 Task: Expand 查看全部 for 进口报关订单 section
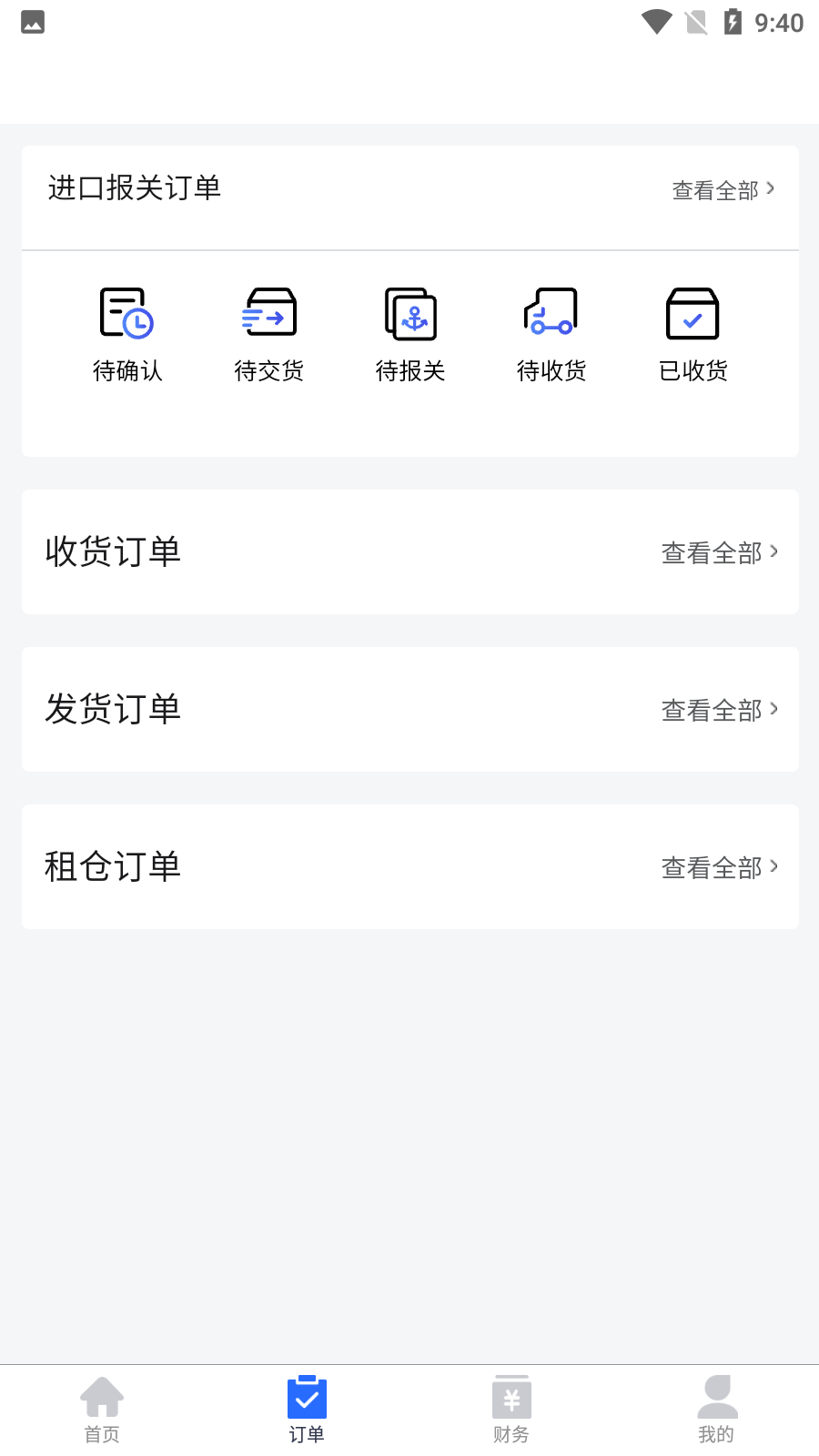723,190
